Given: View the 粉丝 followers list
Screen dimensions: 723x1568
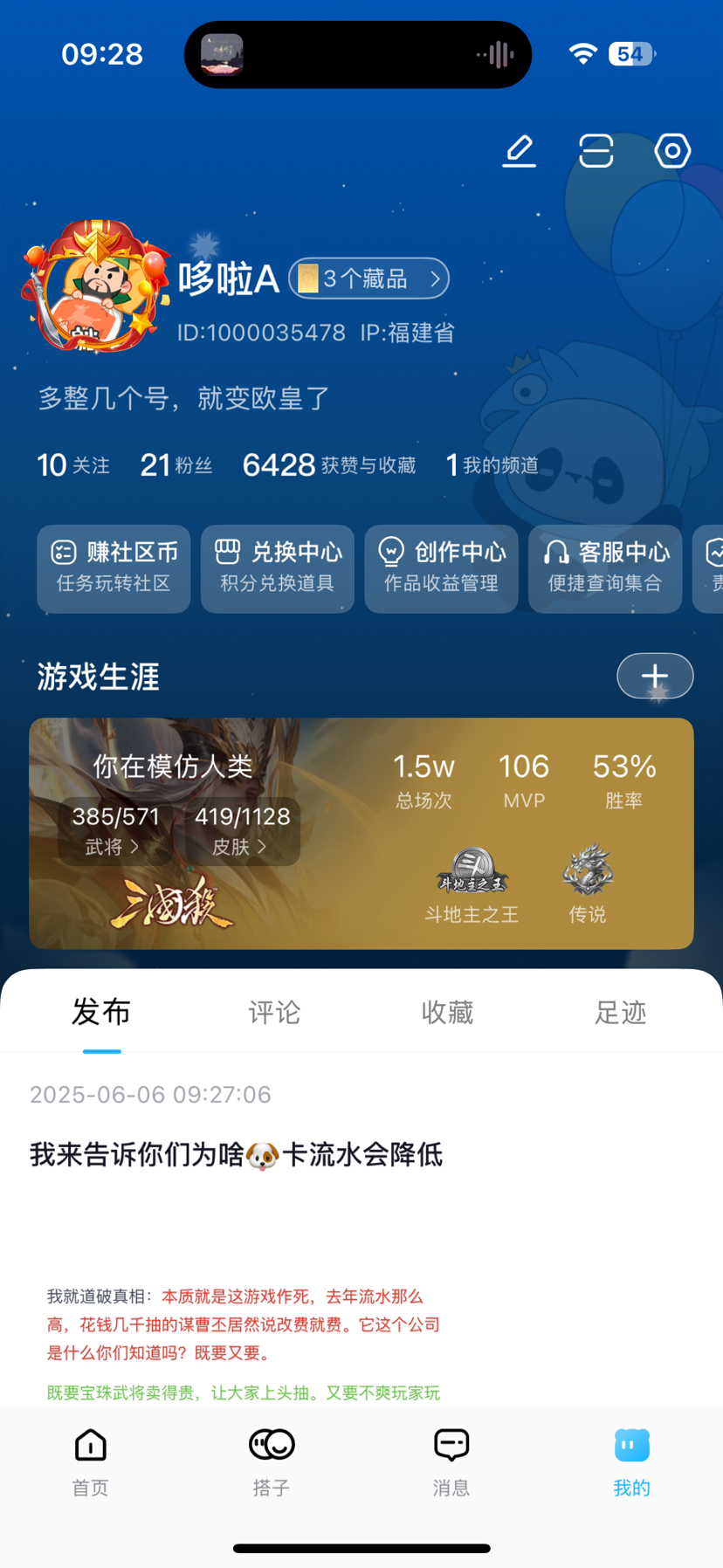Looking at the screenshot, I should pyautogui.click(x=176, y=465).
